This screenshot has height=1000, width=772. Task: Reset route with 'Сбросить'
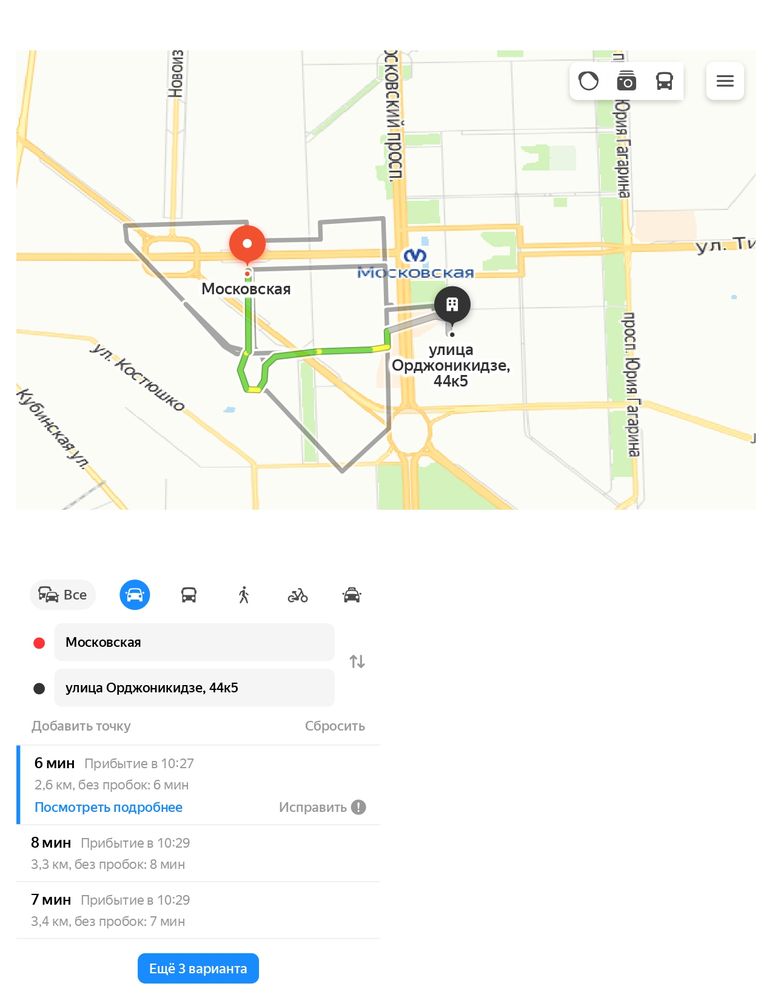coord(335,726)
